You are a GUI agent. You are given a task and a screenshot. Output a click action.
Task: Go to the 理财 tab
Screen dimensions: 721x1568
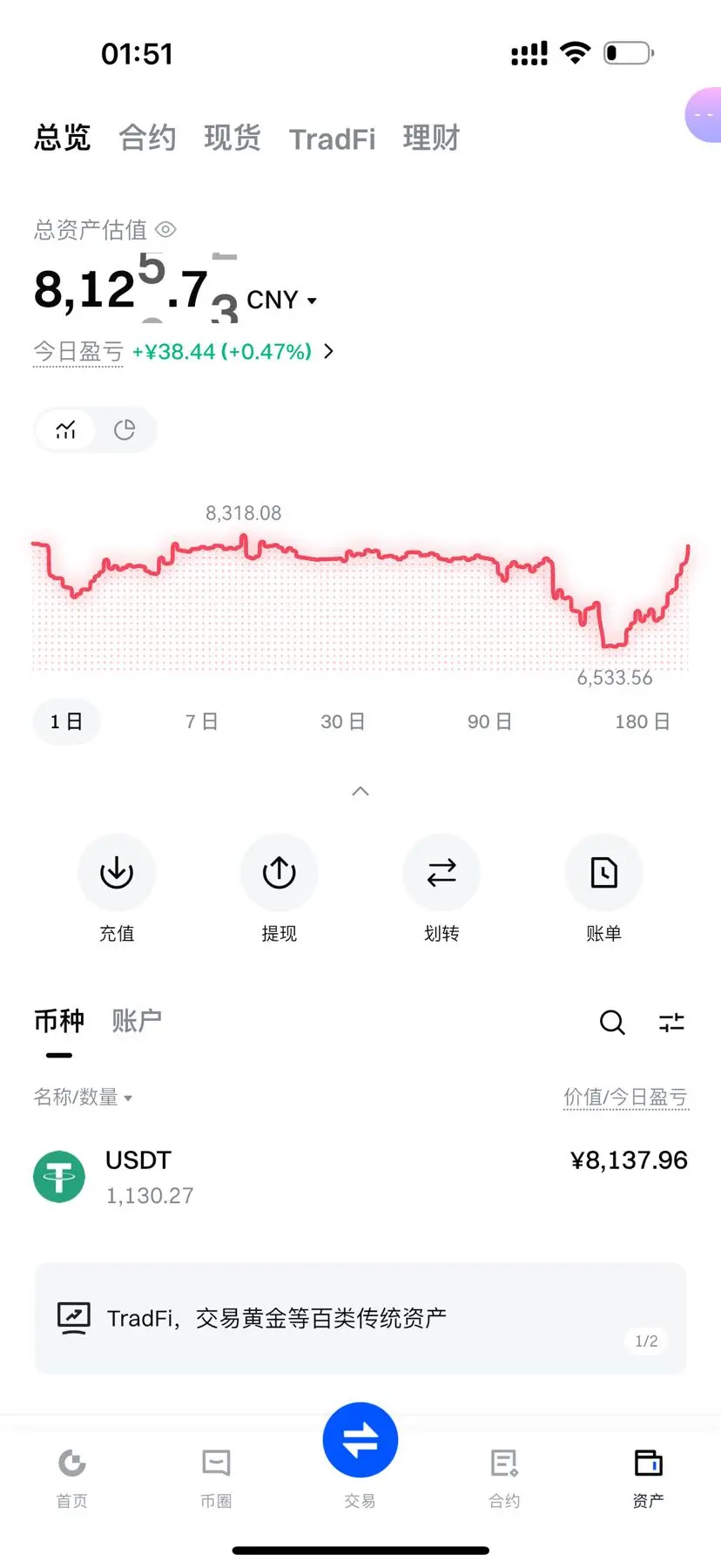click(430, 139)
